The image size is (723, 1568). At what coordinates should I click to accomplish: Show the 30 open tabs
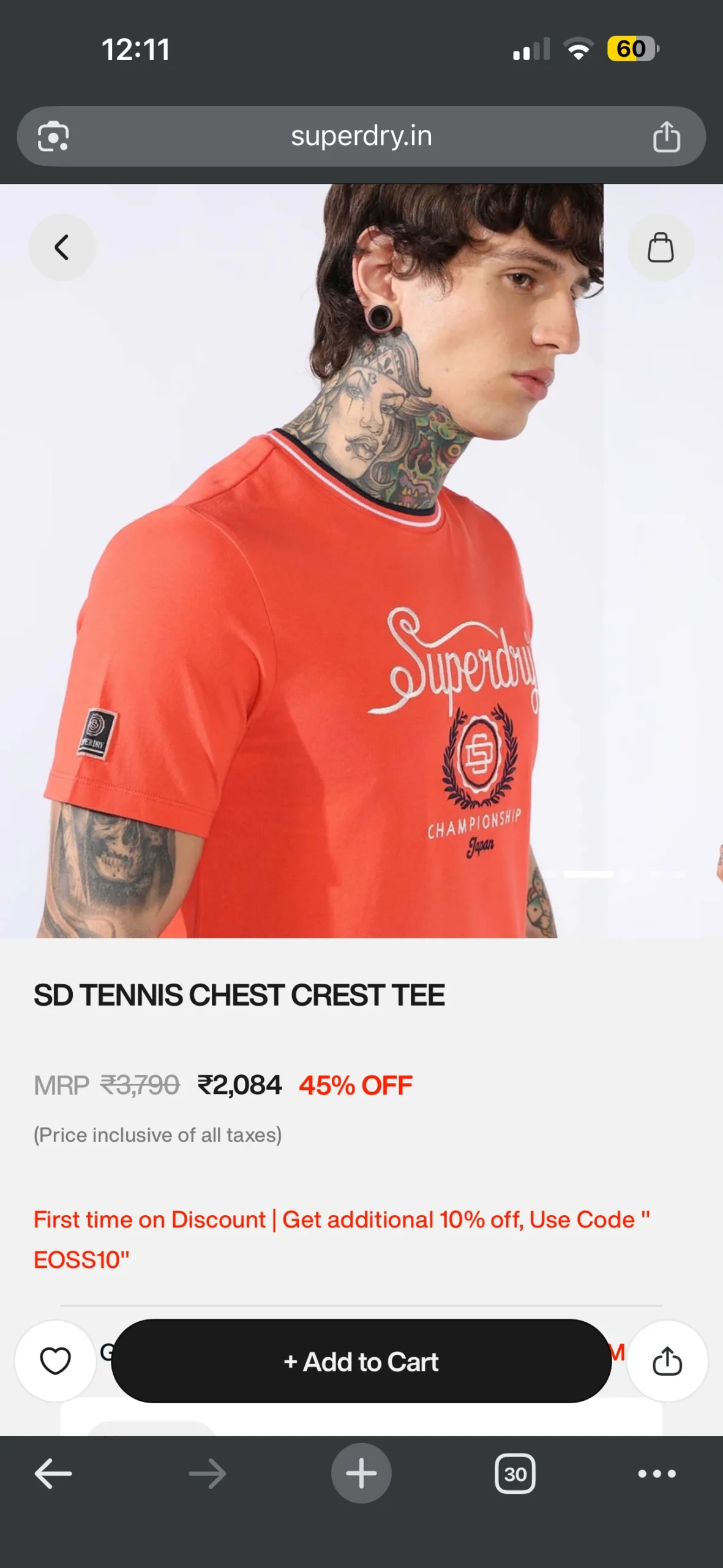pyautogui.click(x=515, y=1474)
